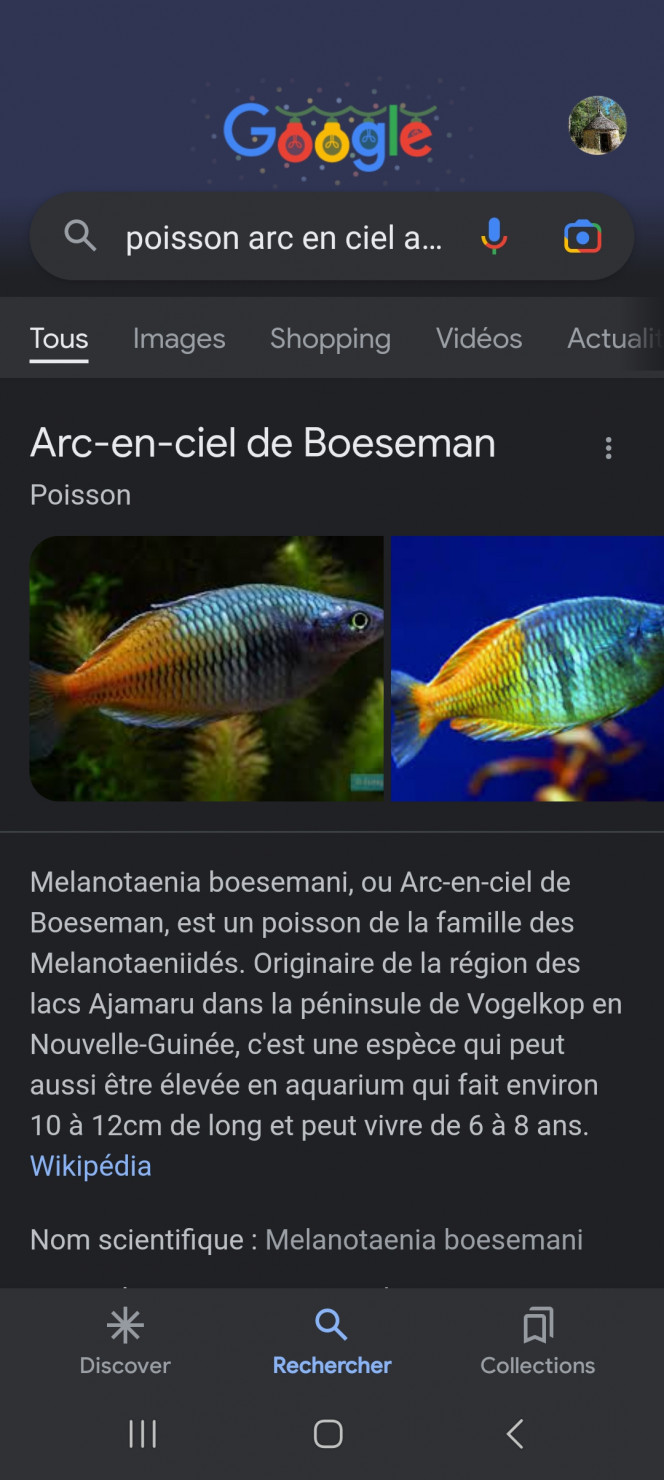664x1480 pixels.
Task: Open the options menu for Arc-en-ciel de Boeseman
Action: [x=608, y=448]
